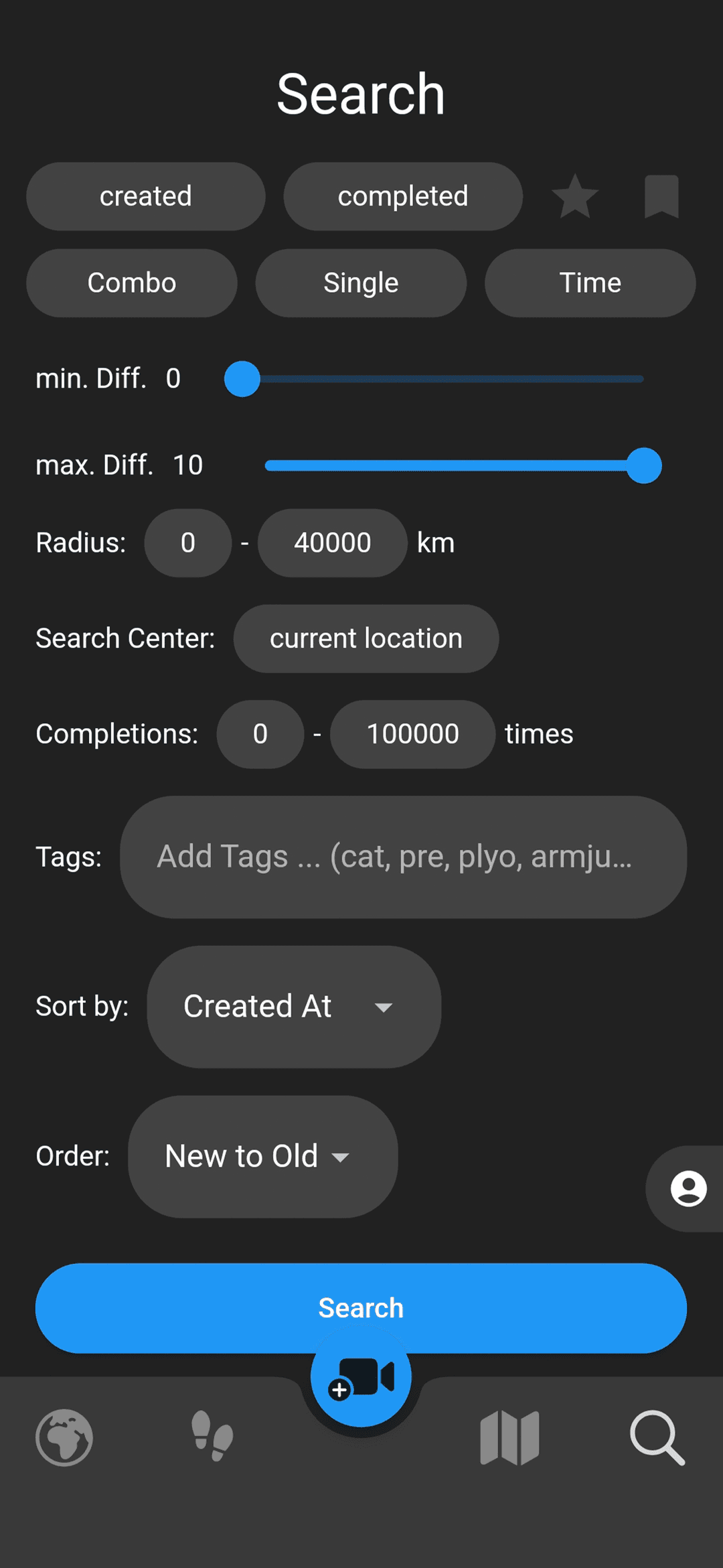Viewport: 723px width, 1568px height.
Task: Expand the Sort by Created At dropdown
Action: [294, 1007]
